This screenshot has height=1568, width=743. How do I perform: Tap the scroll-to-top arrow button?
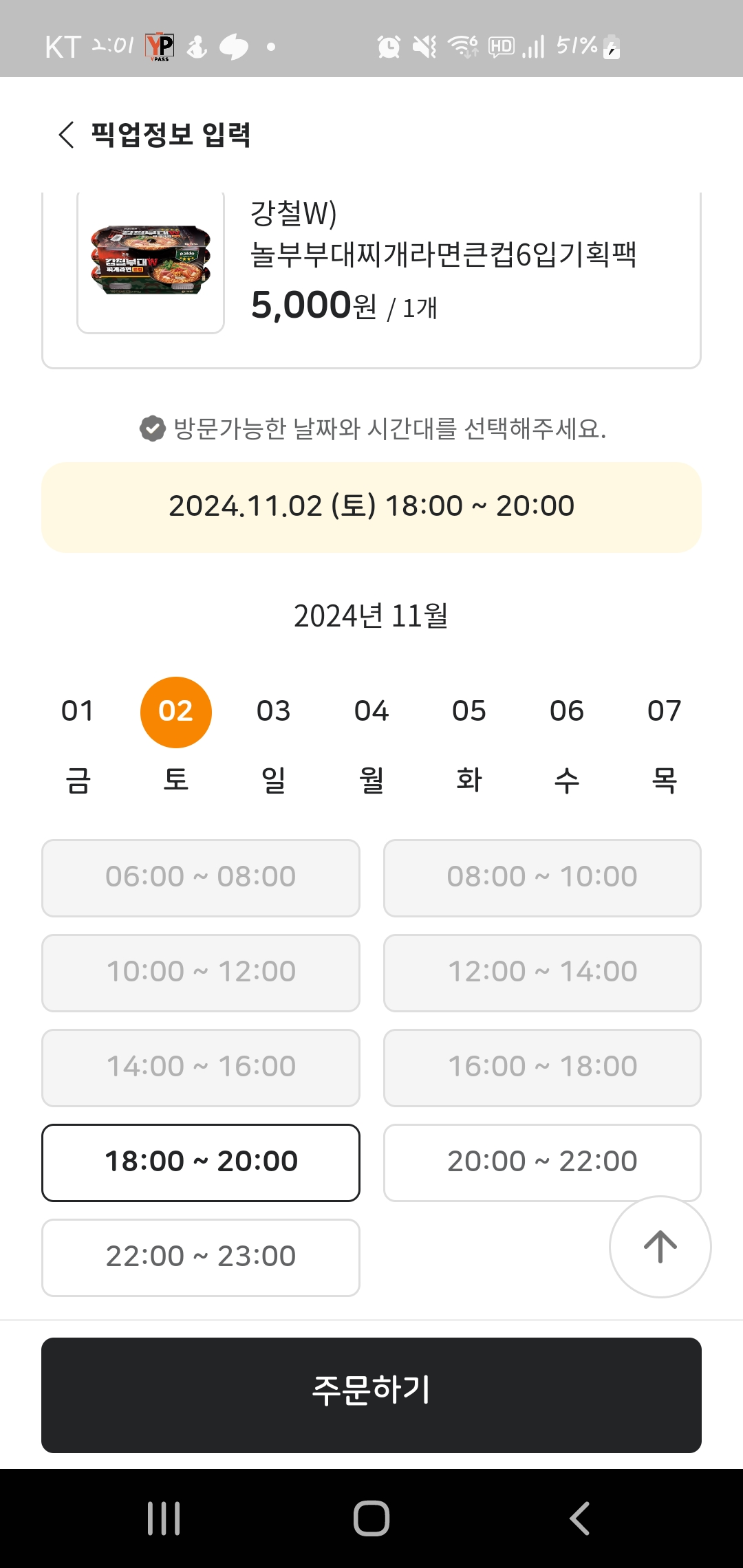coord(660,1246)
